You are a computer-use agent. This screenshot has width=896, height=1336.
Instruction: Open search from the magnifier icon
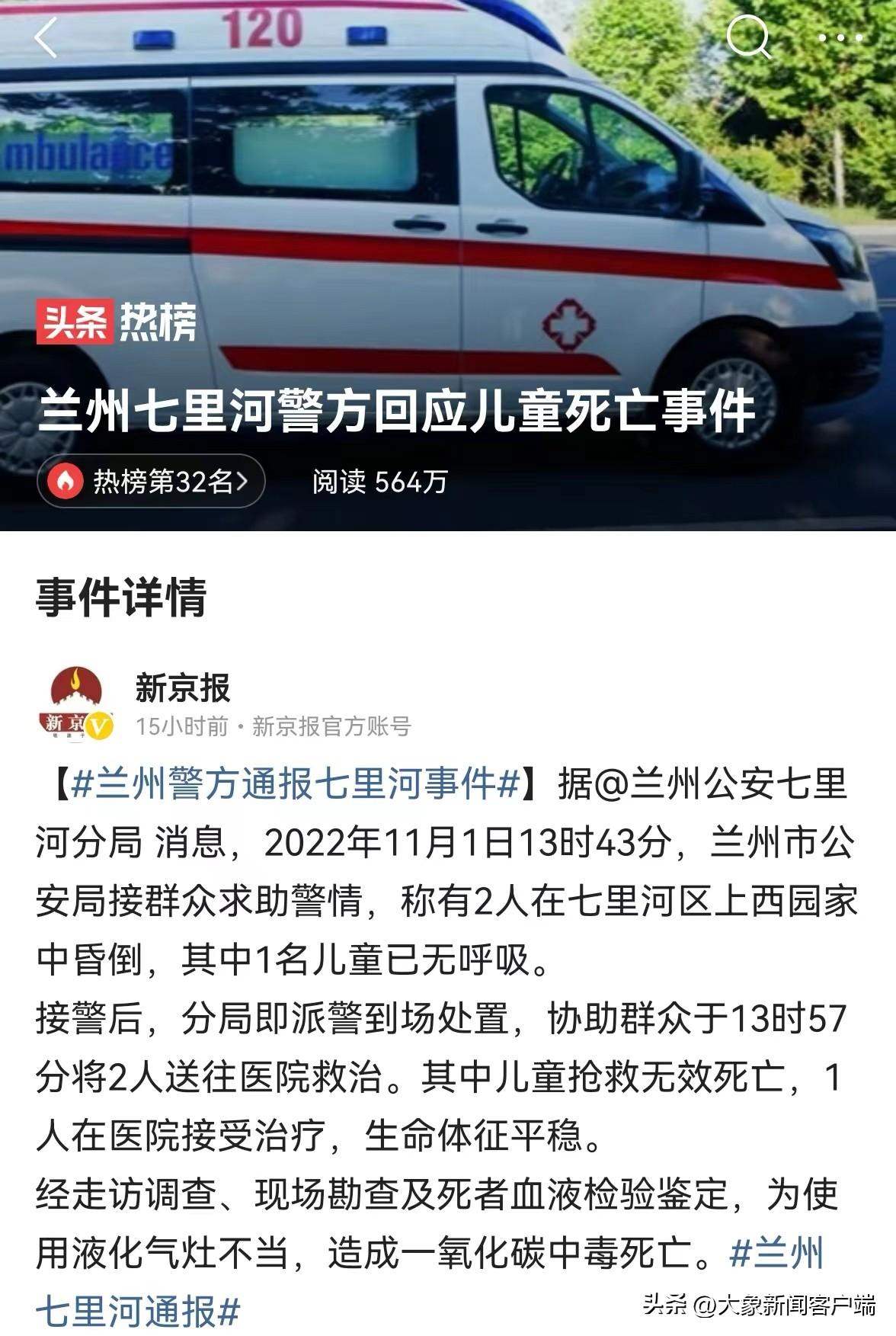coord(748,37)
